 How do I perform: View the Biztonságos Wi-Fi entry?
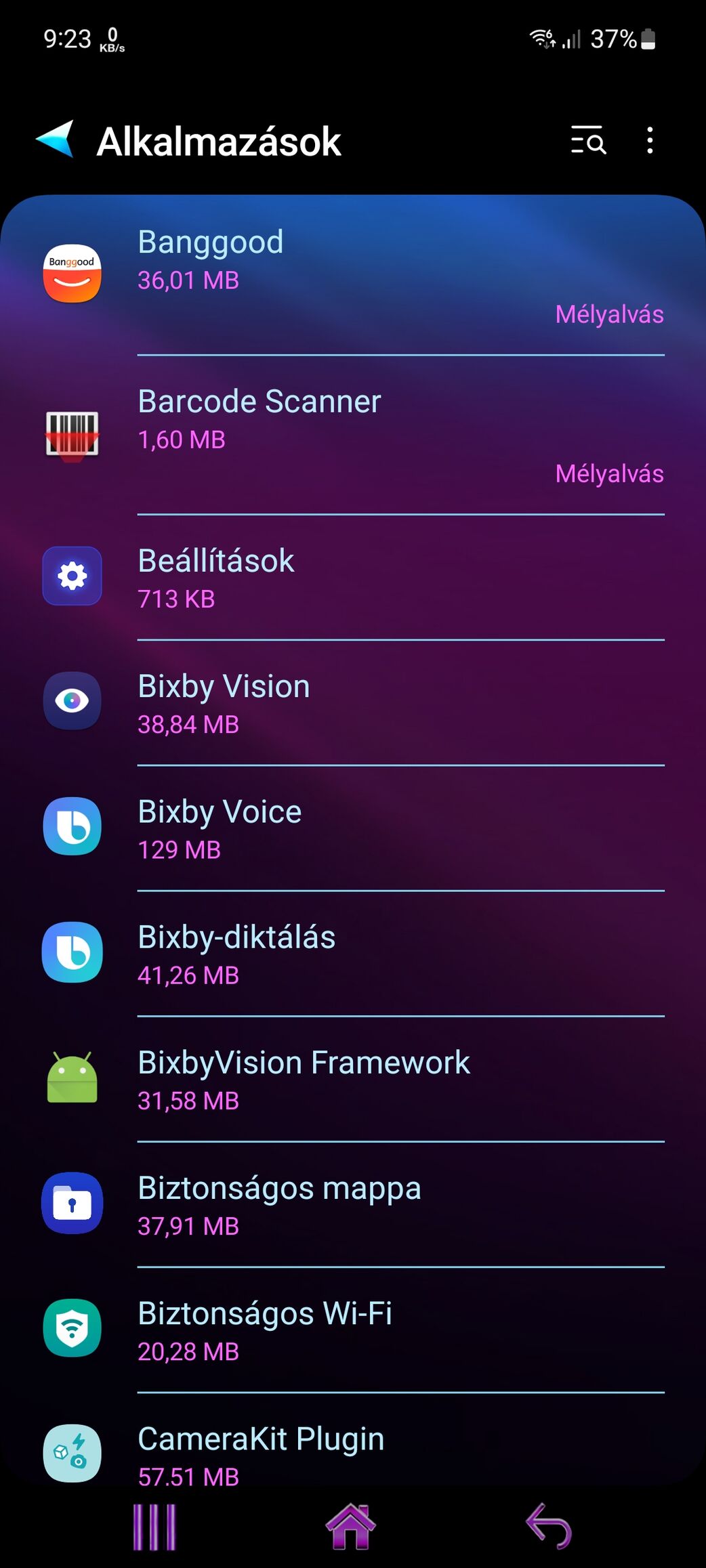click(x=352, y=1329)
